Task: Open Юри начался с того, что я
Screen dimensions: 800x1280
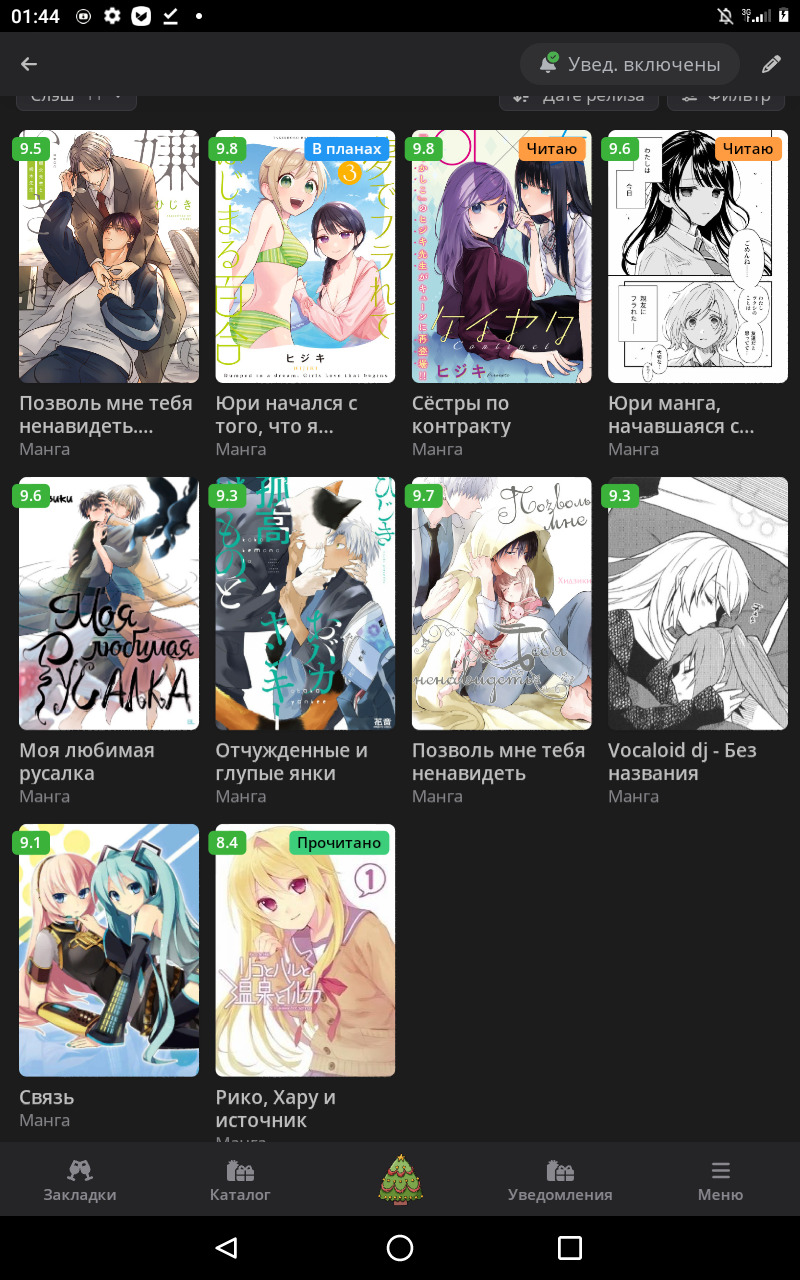Action: tap(305, 257)
